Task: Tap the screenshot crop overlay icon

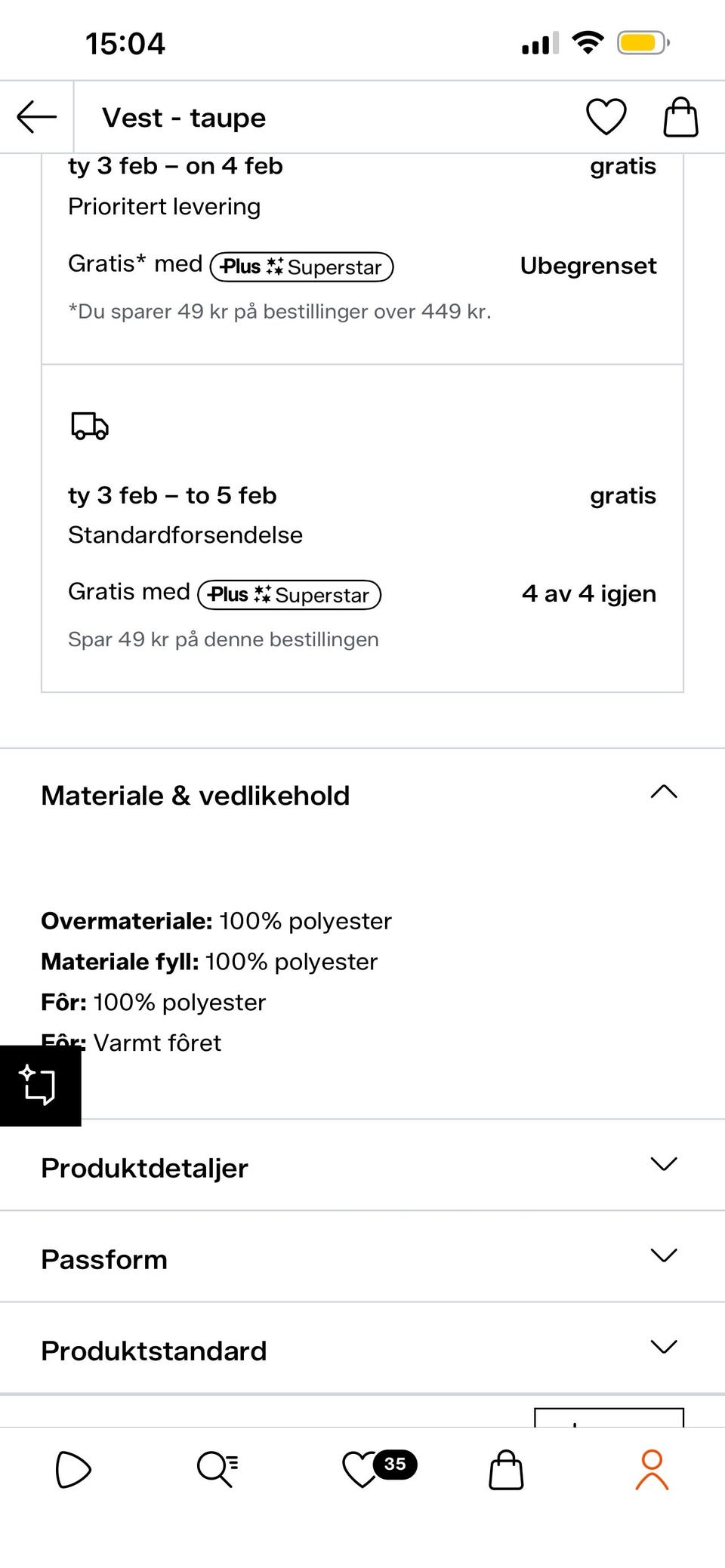Action: (41, 1087)
